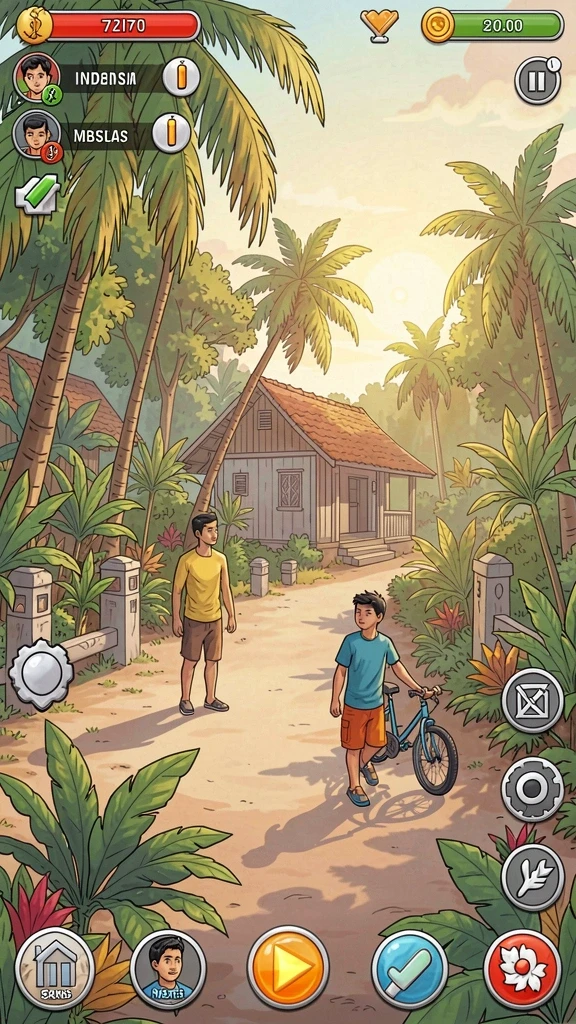Tap the white gear-shaped button
Viewport: 576px width, 1024px height.
coord(41,674)
